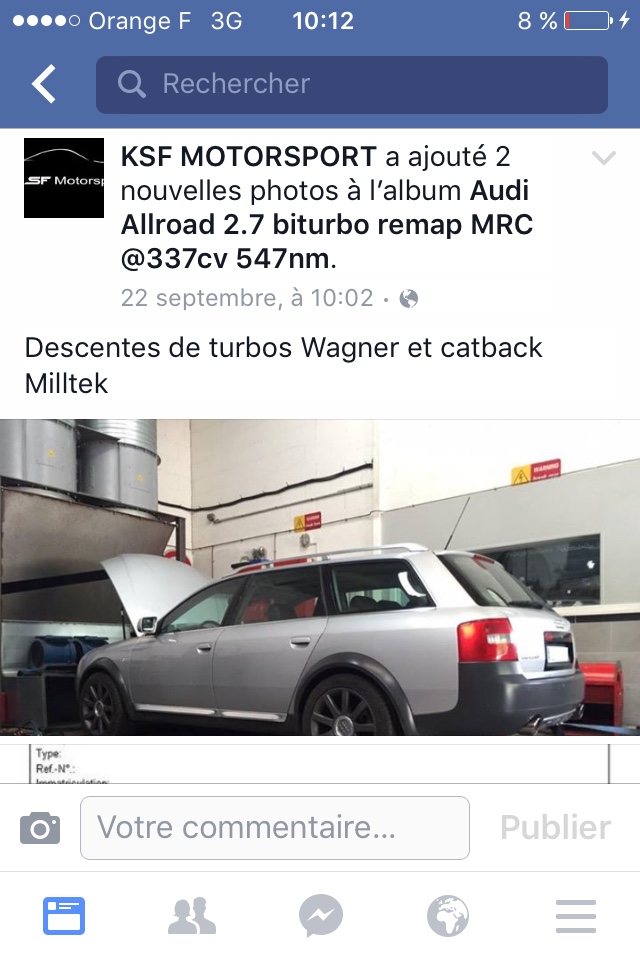
Task: Open the More menu tab
Action: point(576,916)
